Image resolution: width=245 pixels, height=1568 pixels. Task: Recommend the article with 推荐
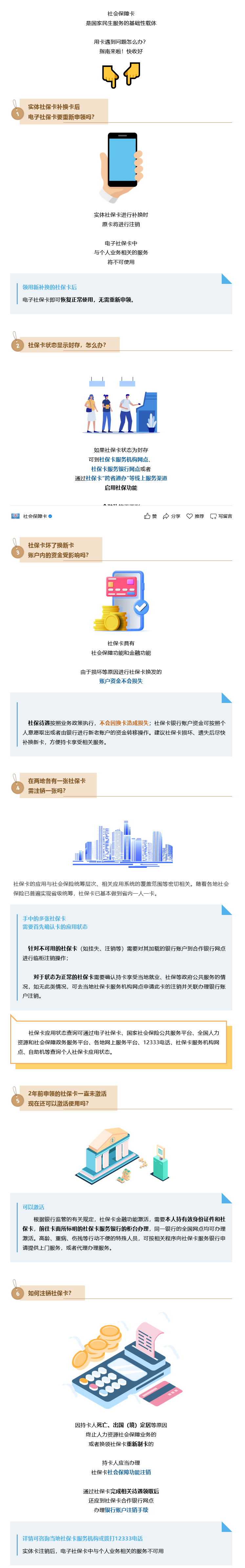[x=195, y=516]
